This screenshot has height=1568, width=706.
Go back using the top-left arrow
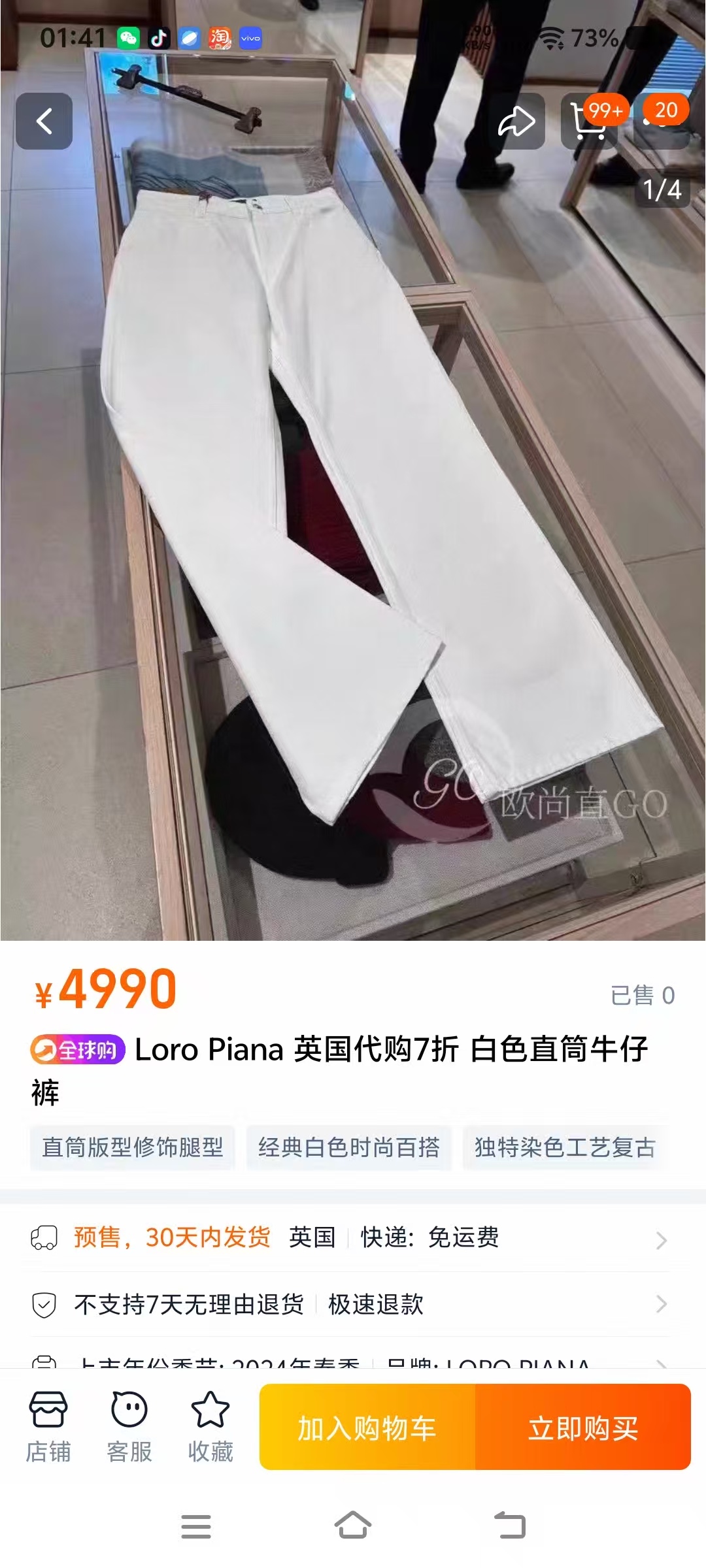click(x=44, y=122)
